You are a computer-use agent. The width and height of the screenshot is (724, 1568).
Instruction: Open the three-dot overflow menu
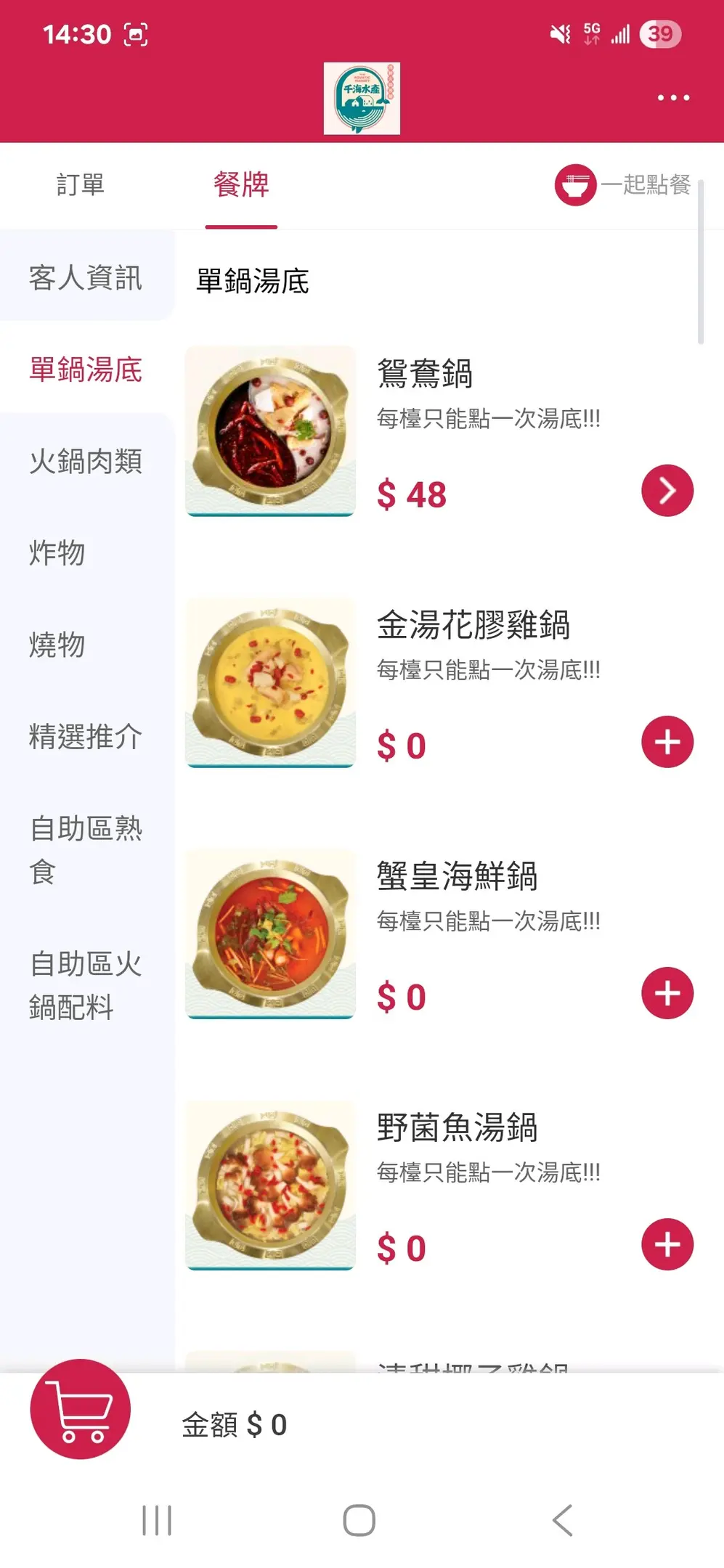673,97
